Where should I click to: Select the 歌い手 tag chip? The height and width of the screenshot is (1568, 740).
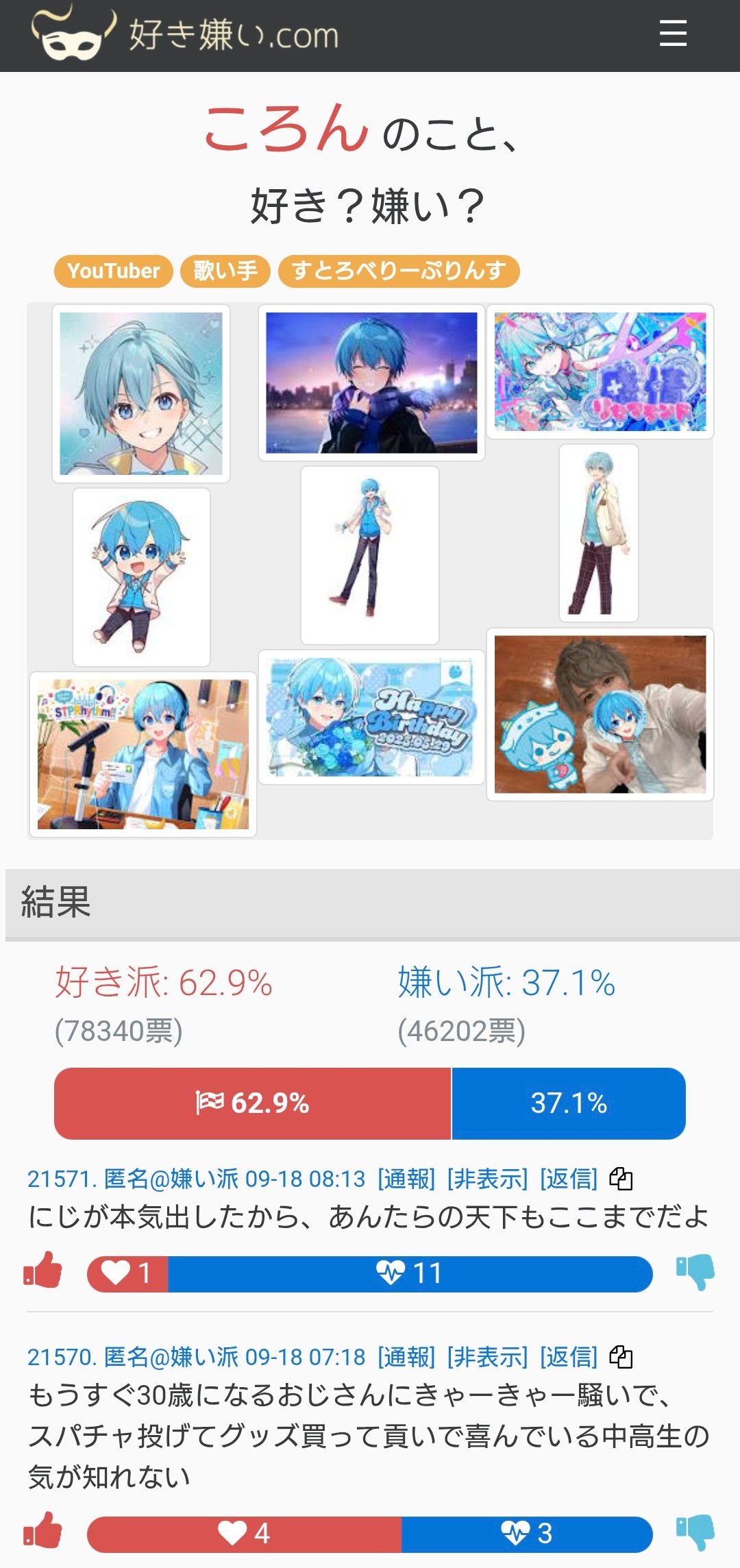click(x=225, y=271)
